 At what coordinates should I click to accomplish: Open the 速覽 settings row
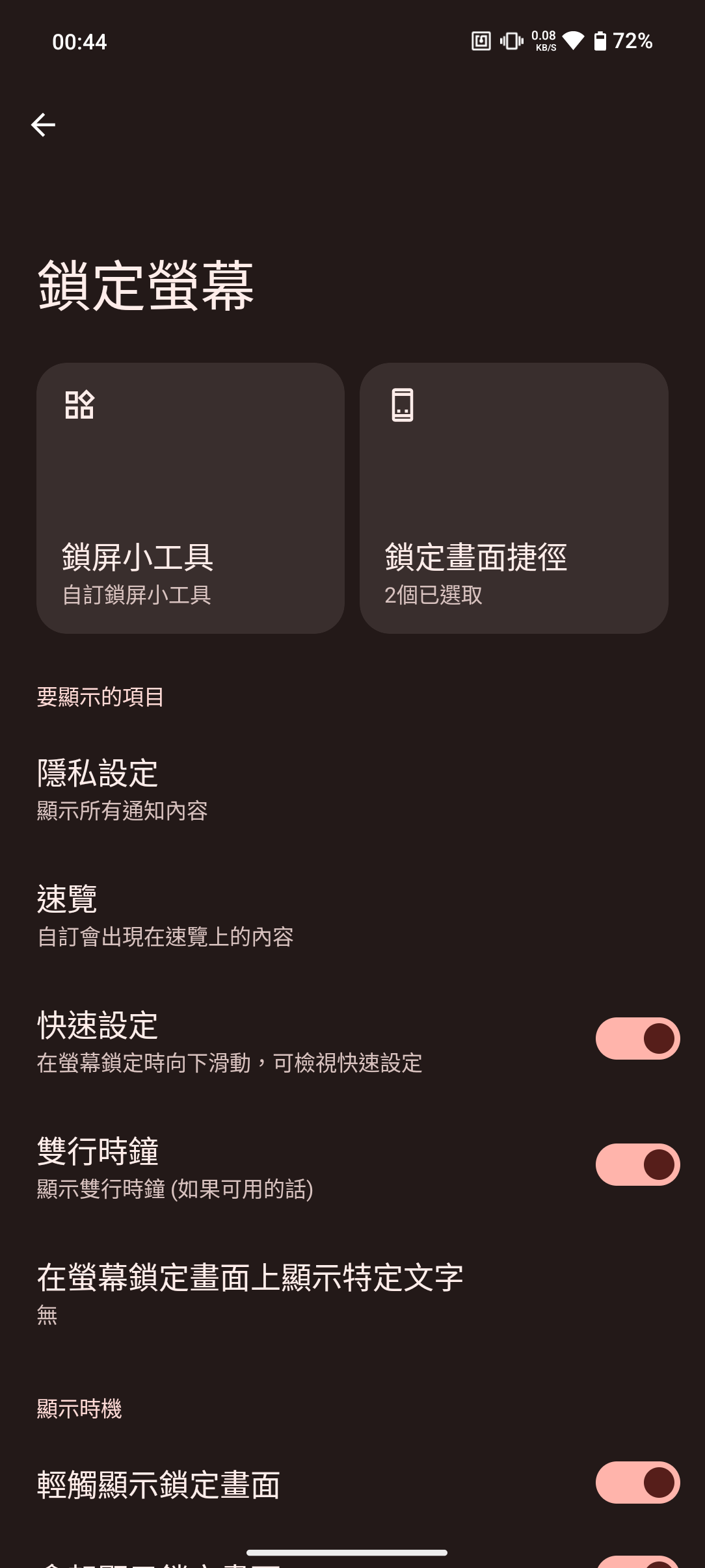260,915
